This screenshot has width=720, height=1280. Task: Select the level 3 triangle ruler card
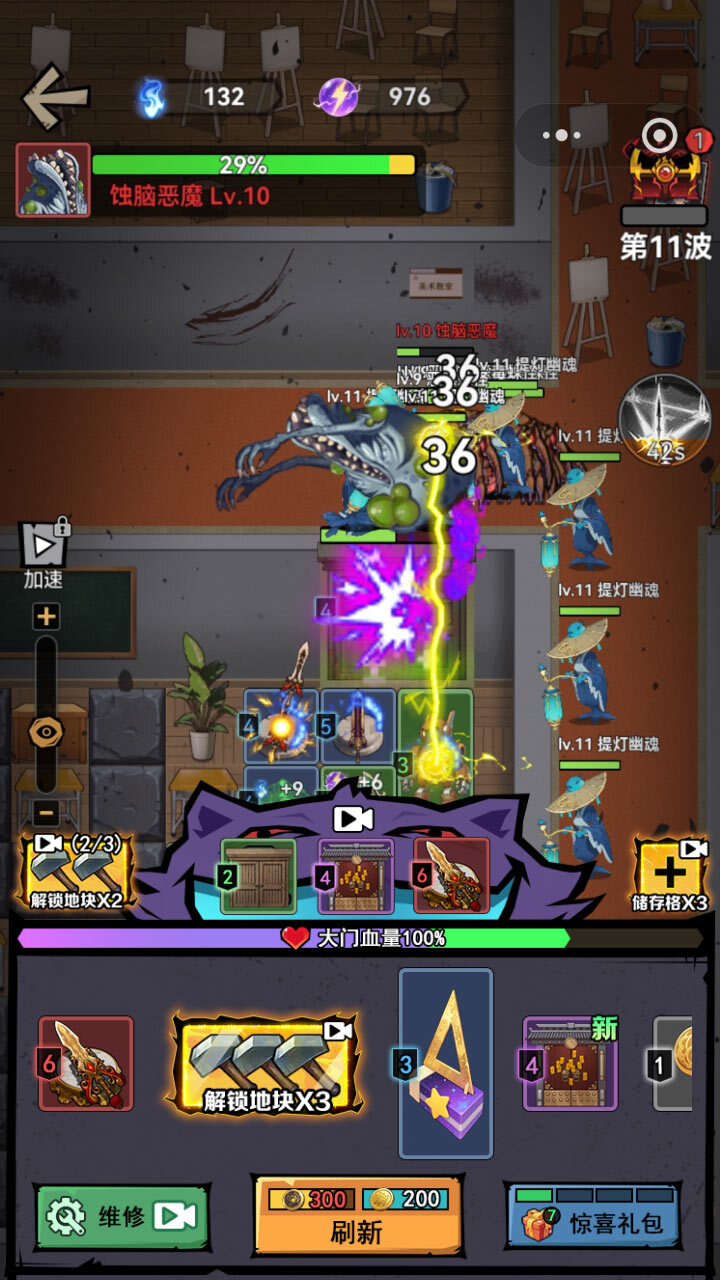click(x=446, y=1063)
